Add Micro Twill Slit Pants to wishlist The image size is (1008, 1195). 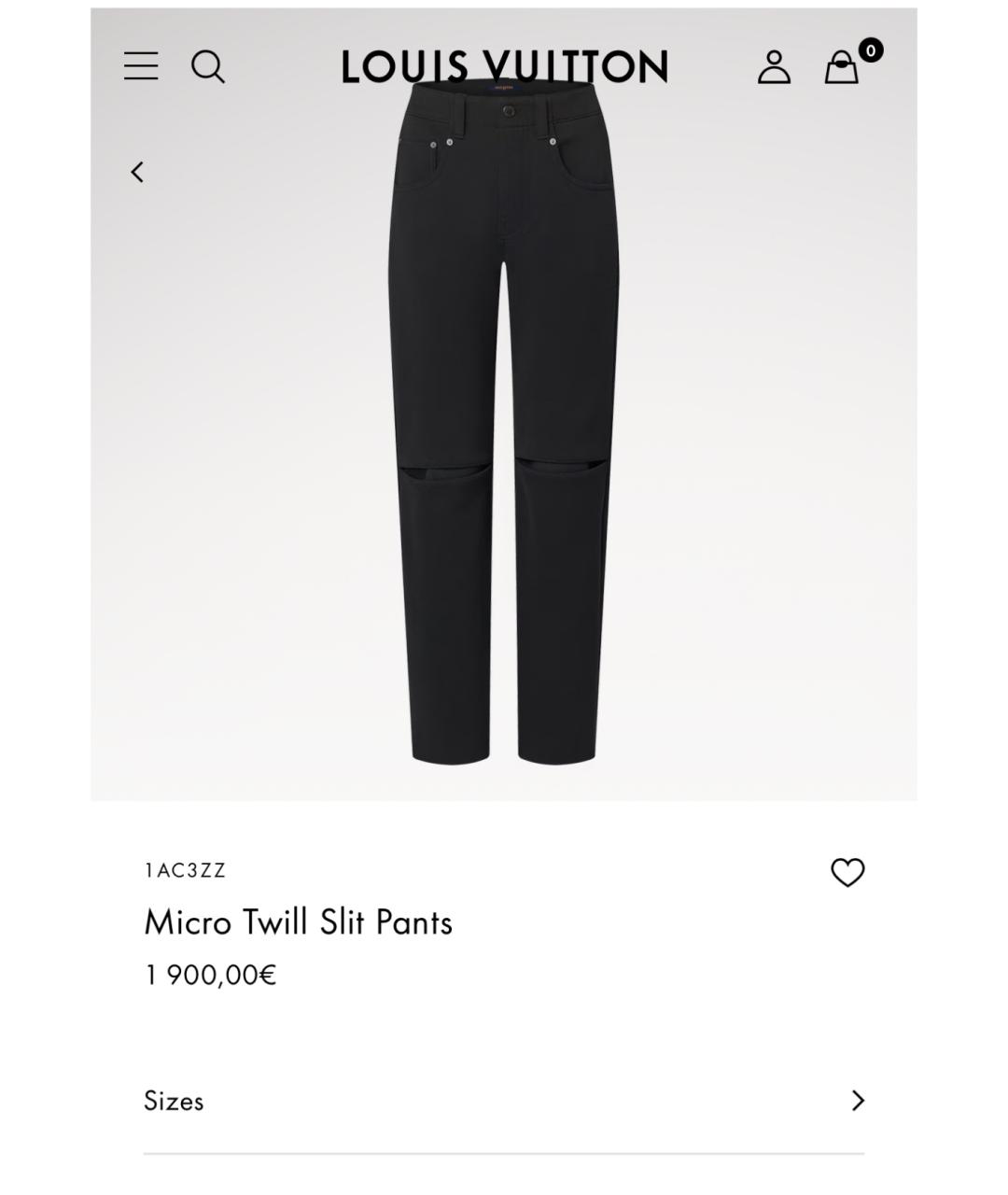(x=847, y=872)
